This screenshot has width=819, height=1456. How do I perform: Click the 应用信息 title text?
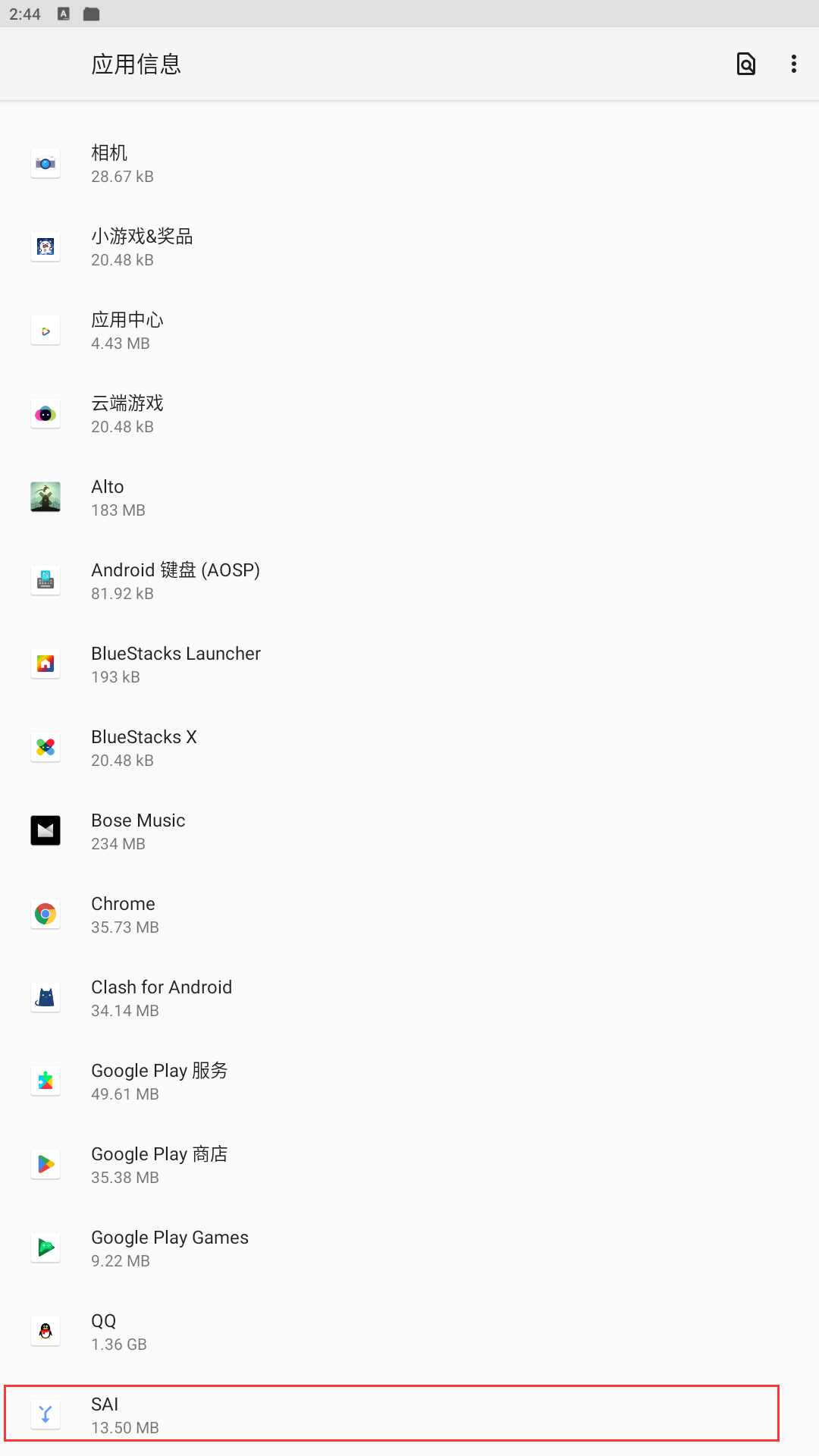136,64
